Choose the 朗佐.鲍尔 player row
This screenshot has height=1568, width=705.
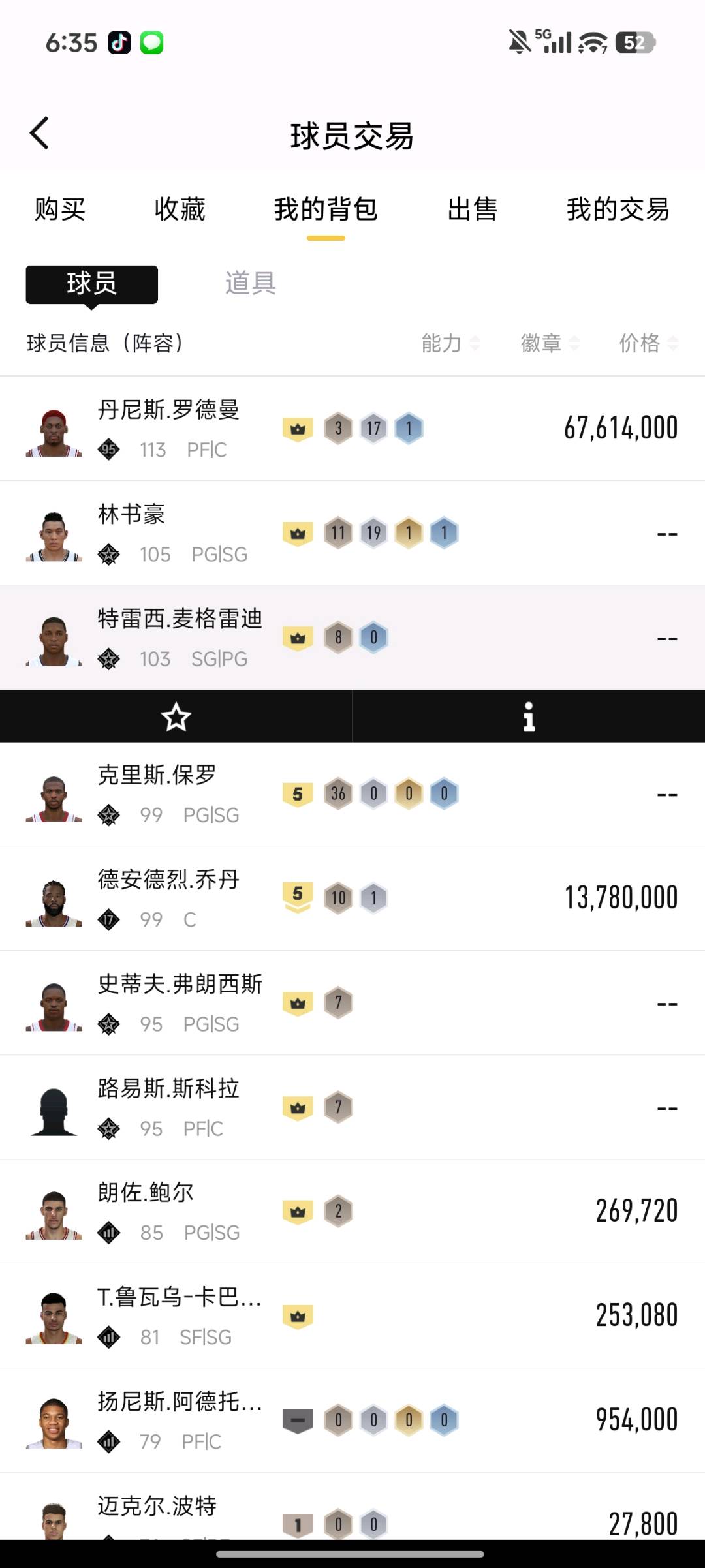(352, 1212)
